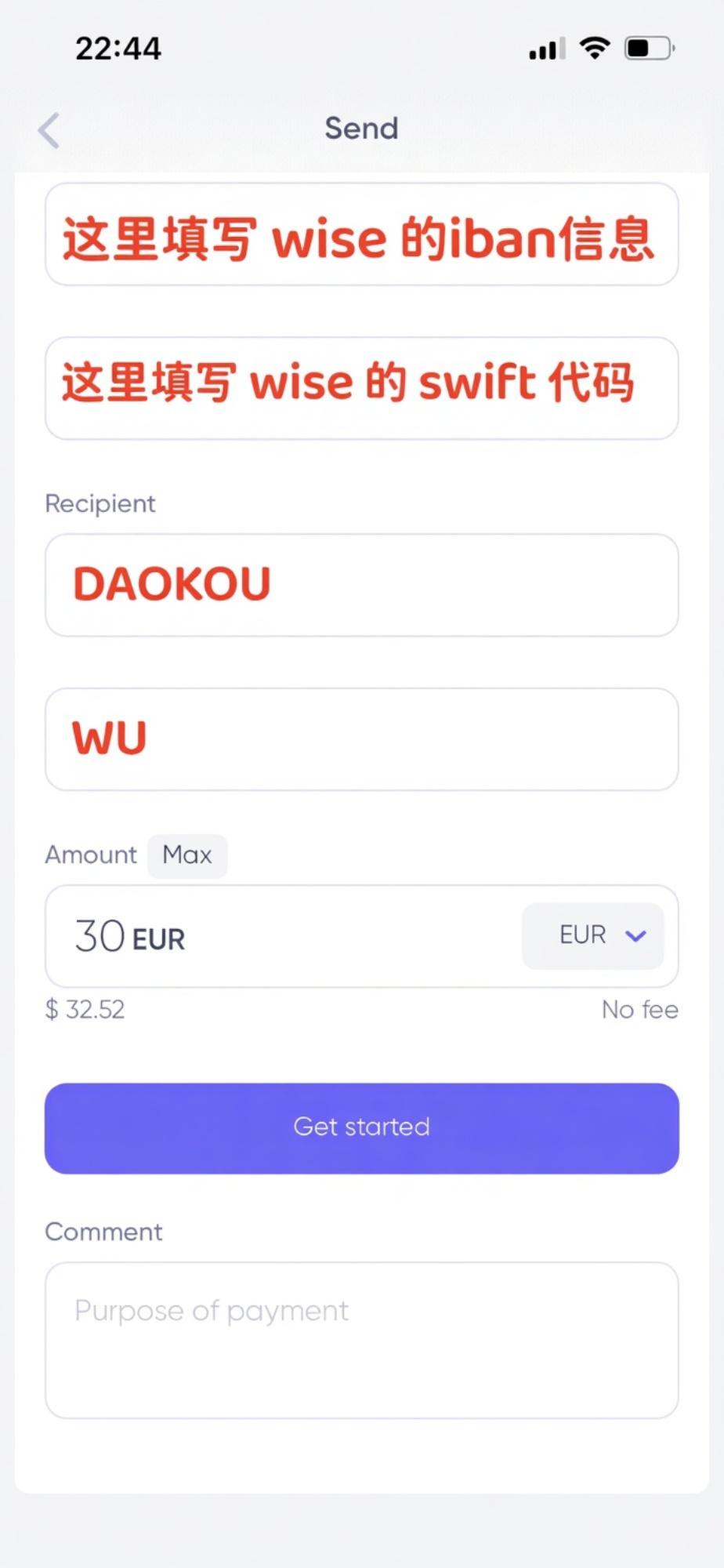Edit the 30 EUR amount field

[x=282, y=936]
